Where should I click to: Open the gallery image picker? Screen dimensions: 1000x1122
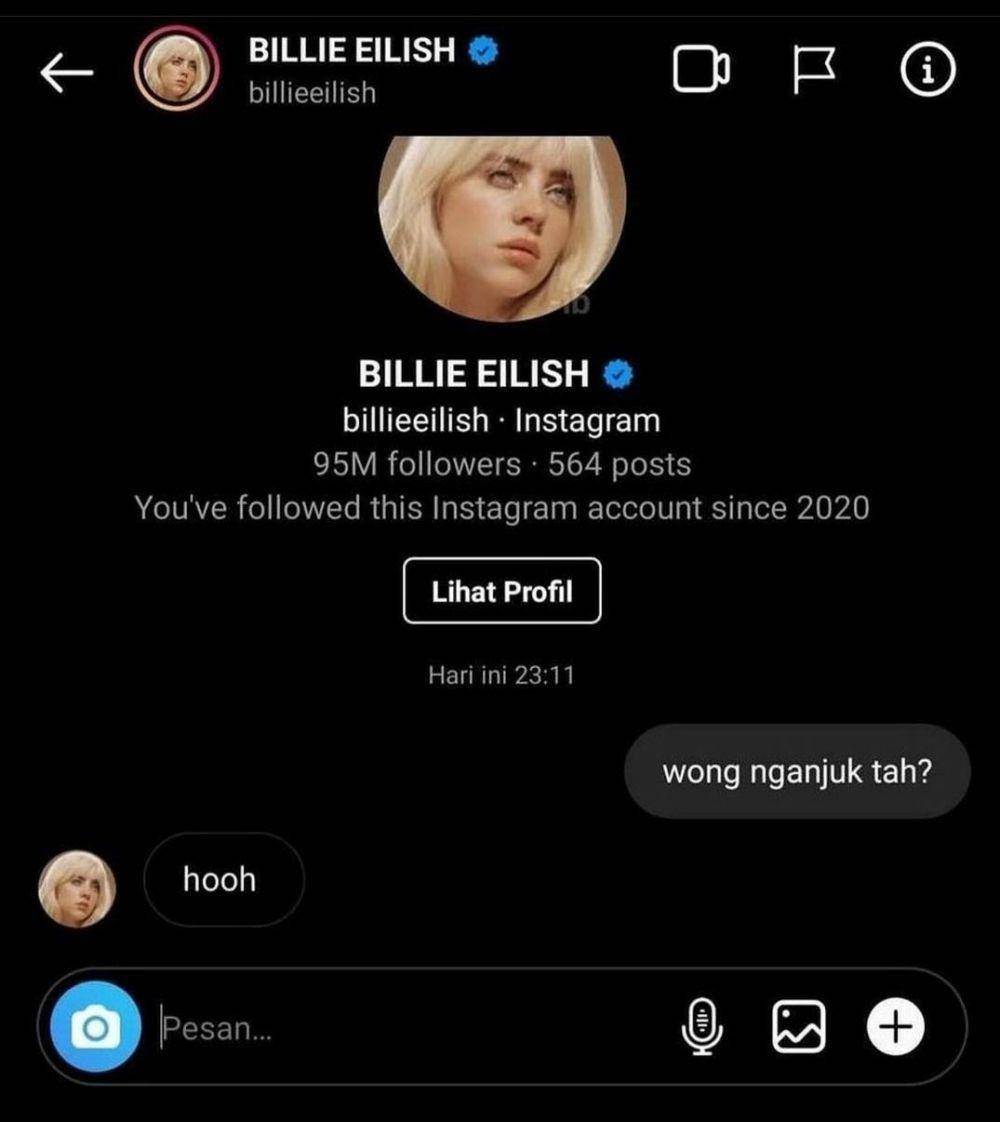(799, 1026)
